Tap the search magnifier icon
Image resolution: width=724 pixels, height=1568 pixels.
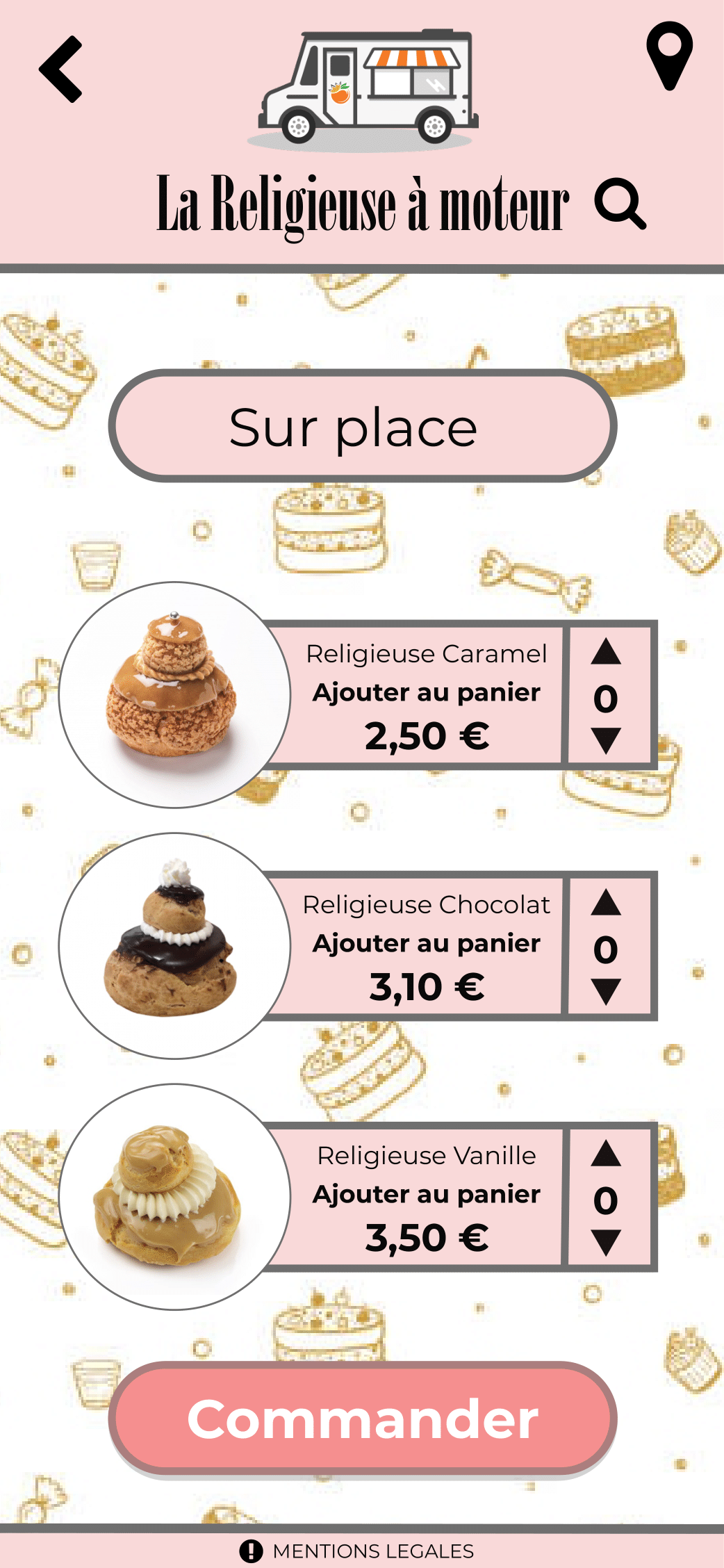619,204
